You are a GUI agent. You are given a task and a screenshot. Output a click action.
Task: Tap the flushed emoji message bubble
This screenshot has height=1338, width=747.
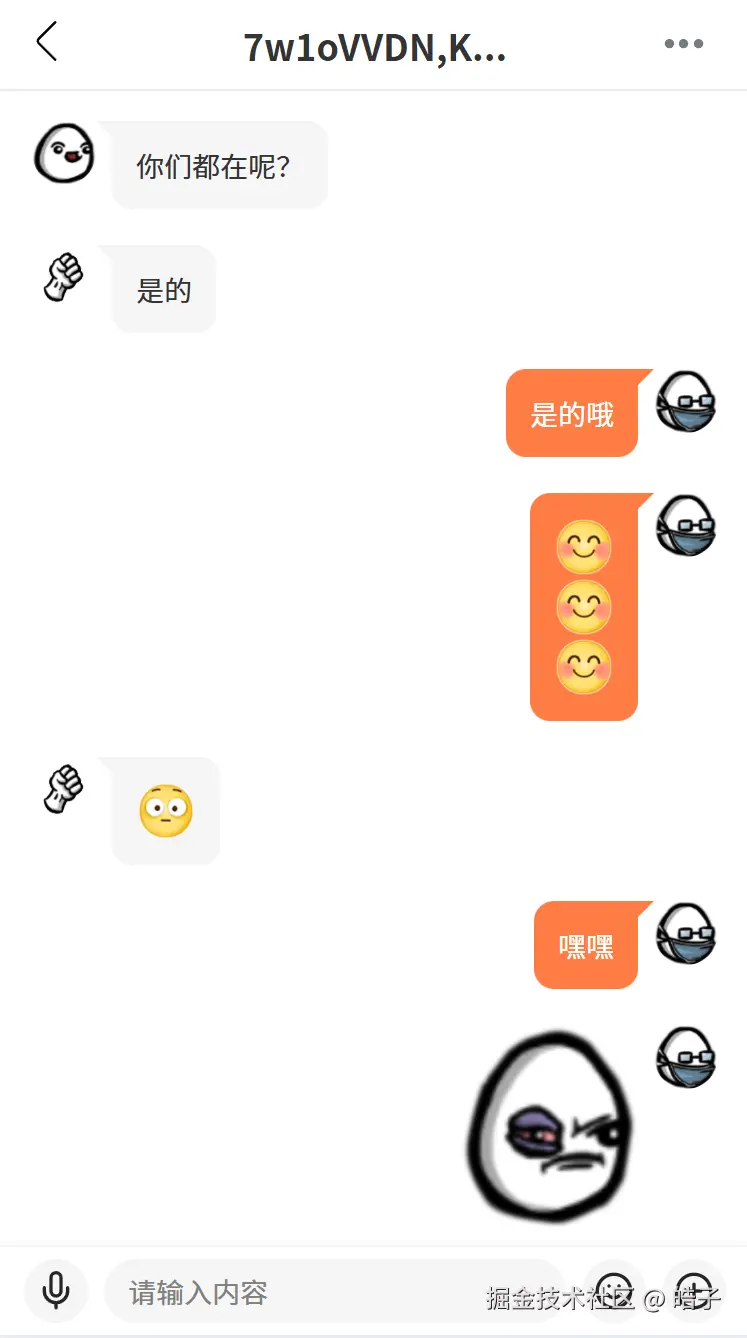tap(163, 810)
